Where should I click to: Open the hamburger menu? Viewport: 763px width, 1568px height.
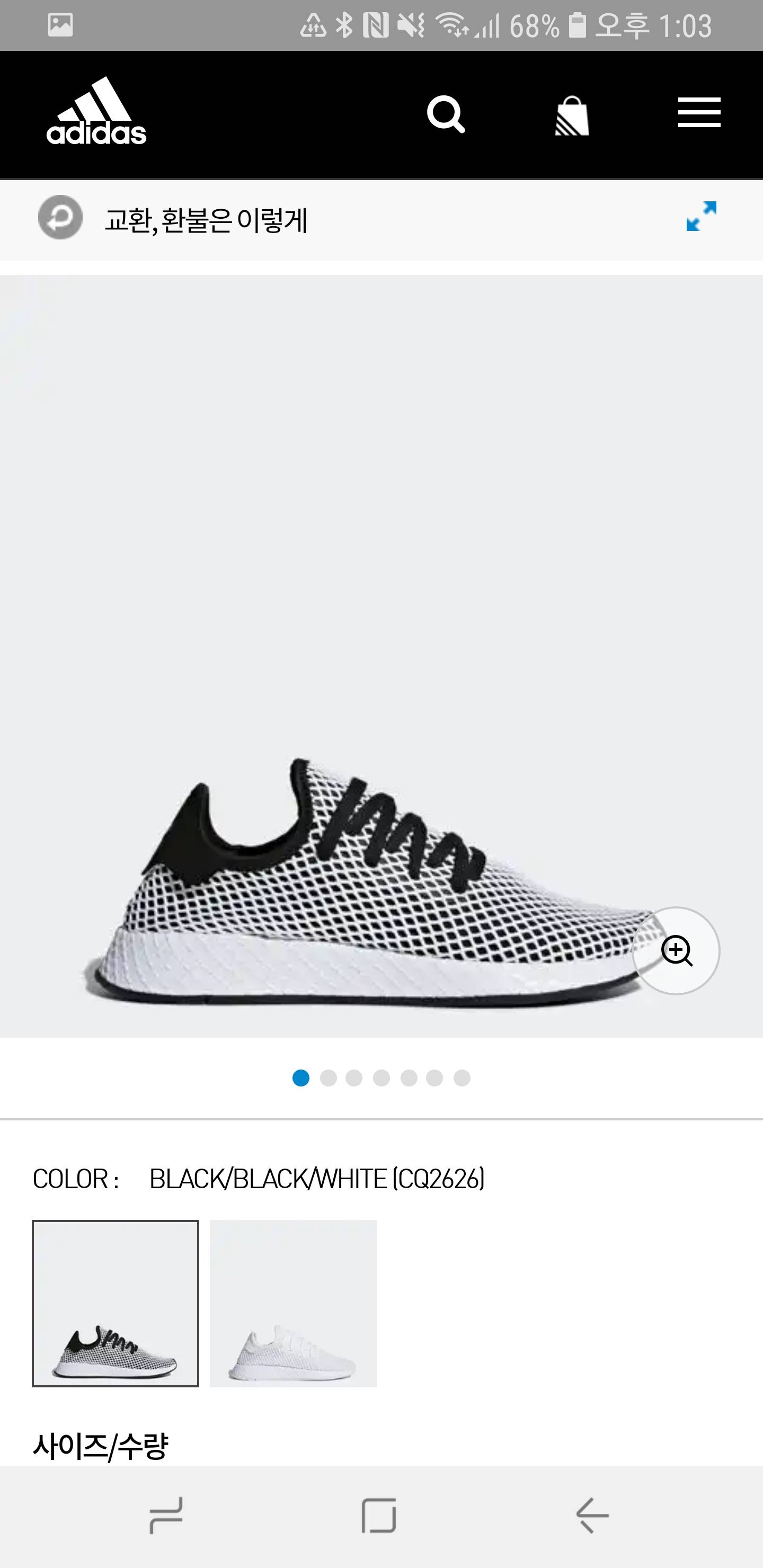pyautogui.click(x=699, y=113)
